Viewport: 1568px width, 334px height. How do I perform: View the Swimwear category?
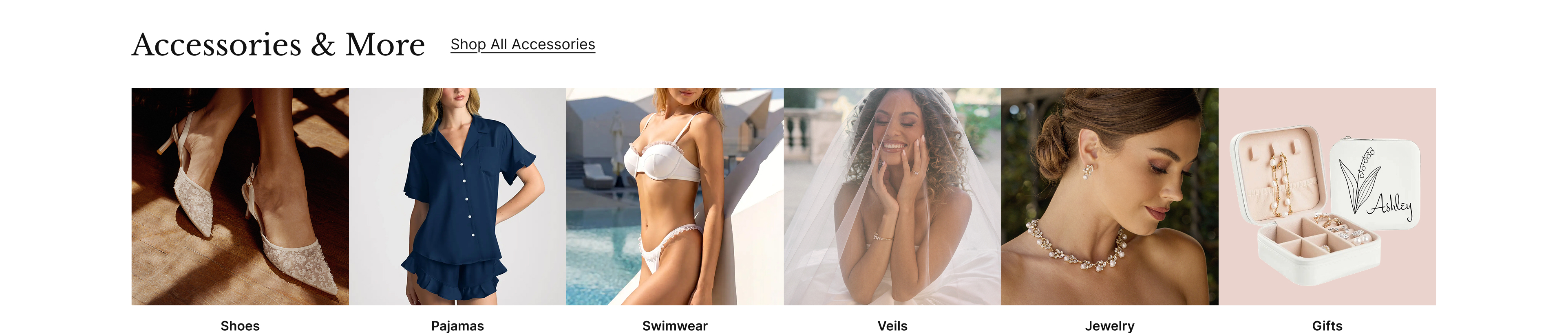(x=674, y=196)
